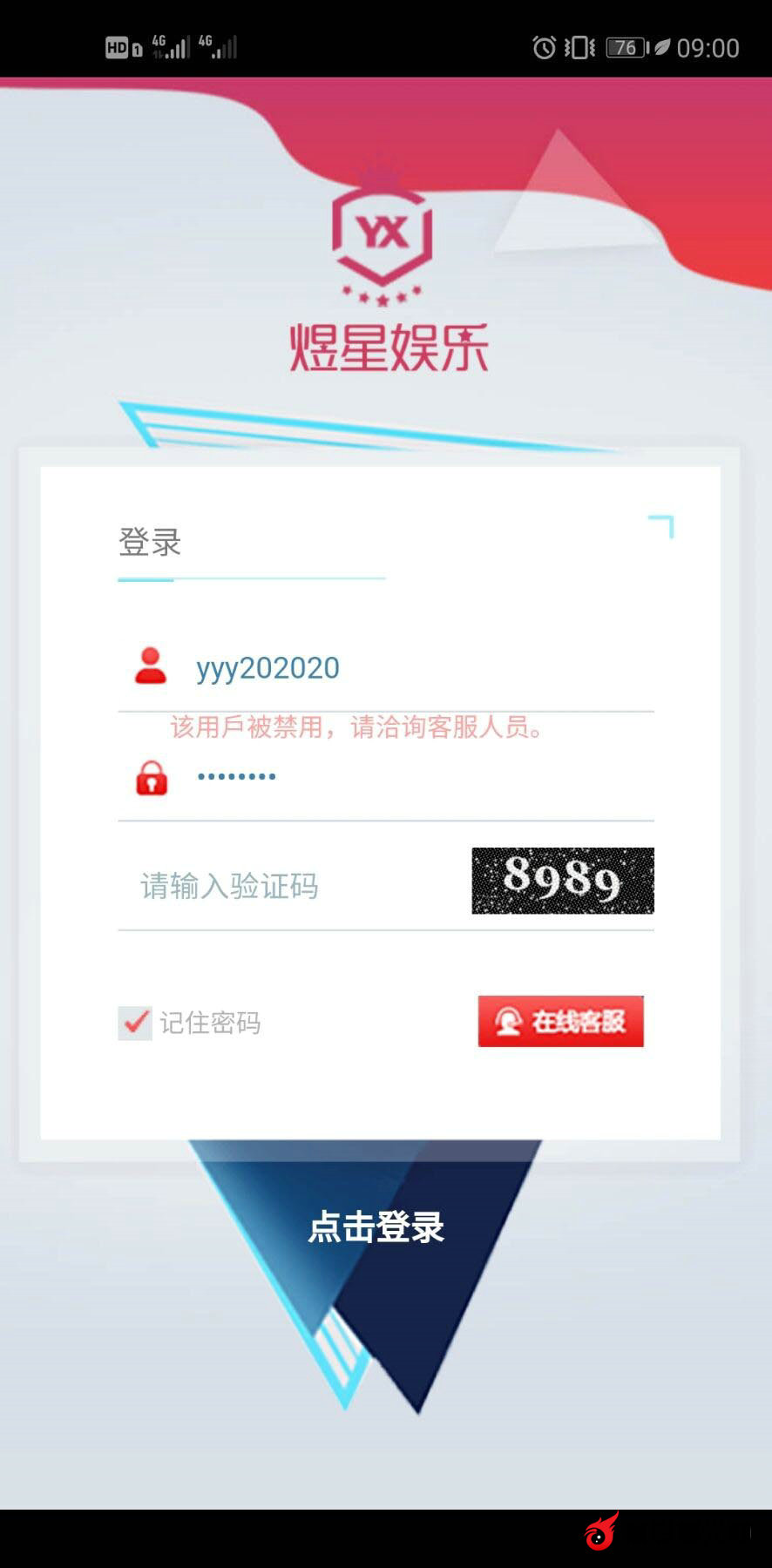Viewport: 772px width, 1568px height.
Task: Open 在线客服 online support
Action: 560,1021
